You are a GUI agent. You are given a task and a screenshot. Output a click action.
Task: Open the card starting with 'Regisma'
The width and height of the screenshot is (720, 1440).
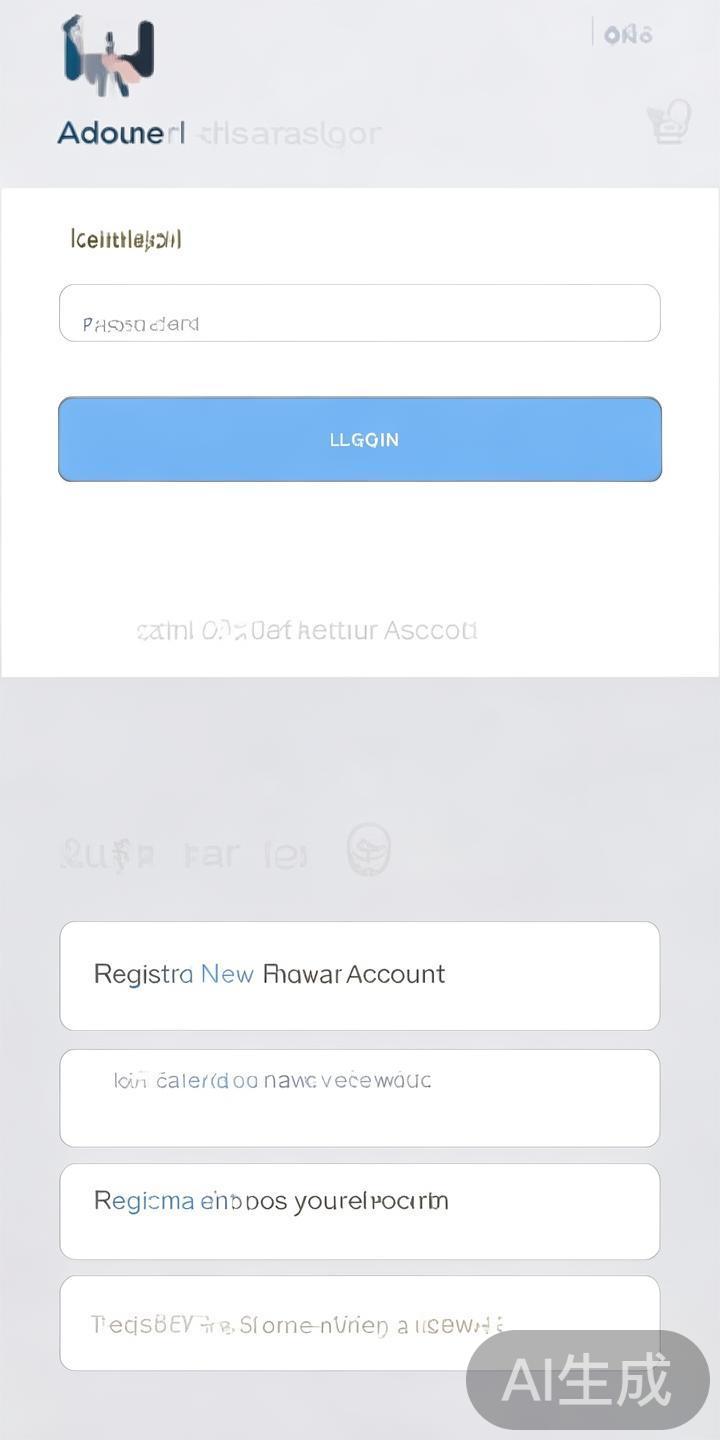(359, 1211)
